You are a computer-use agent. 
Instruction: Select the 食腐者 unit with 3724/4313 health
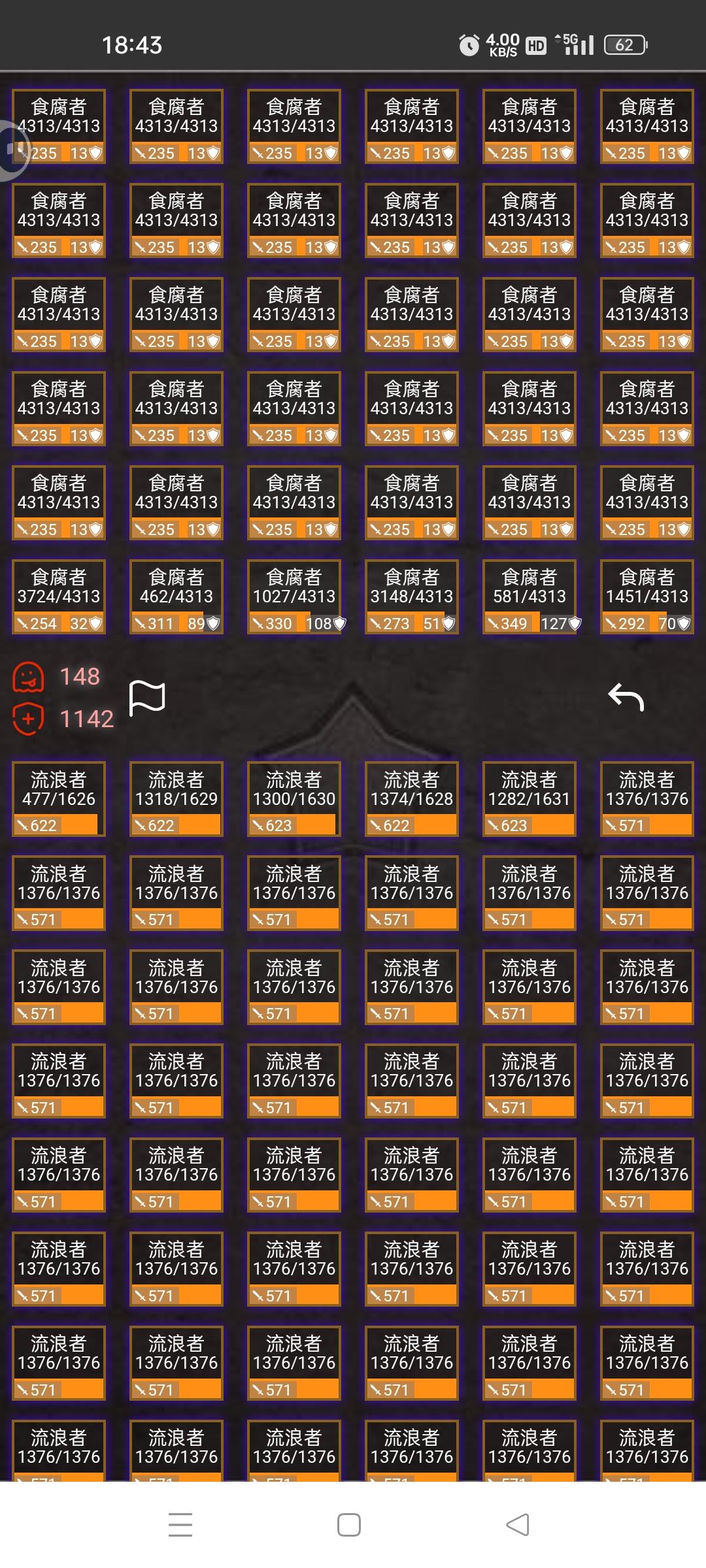tap(59, 596)
